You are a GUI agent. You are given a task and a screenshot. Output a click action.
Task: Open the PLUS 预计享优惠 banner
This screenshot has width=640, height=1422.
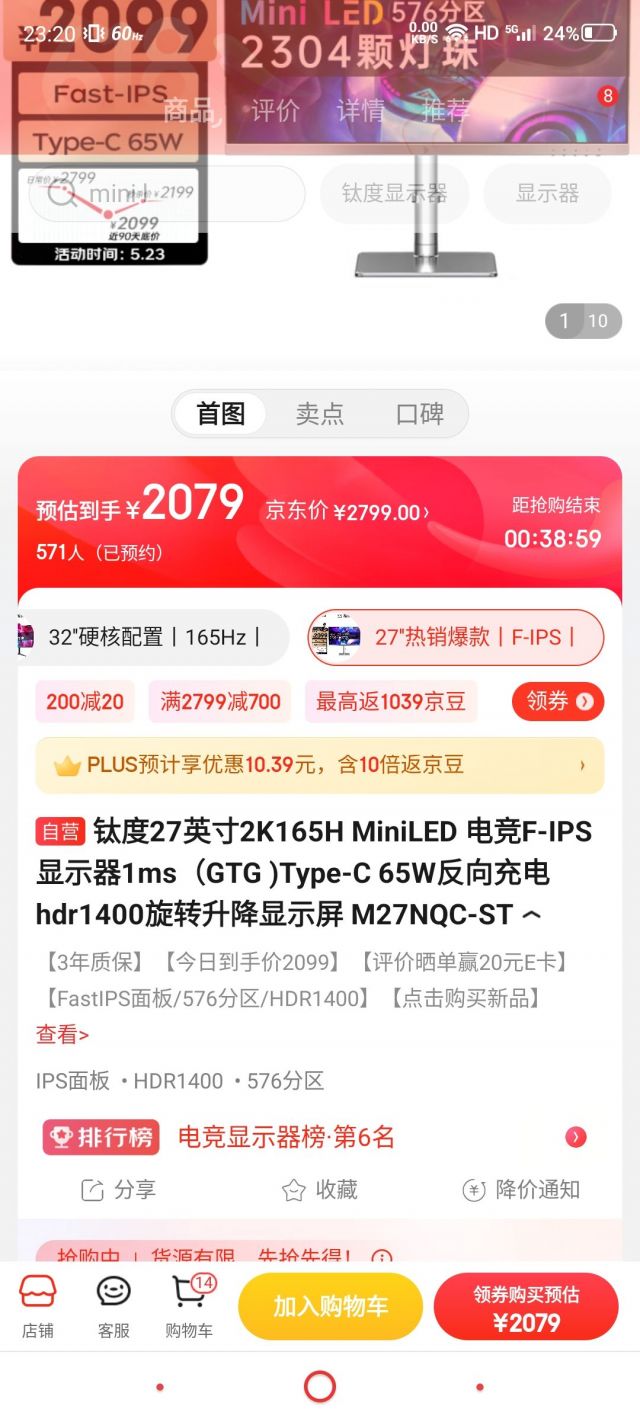point(320,766)
